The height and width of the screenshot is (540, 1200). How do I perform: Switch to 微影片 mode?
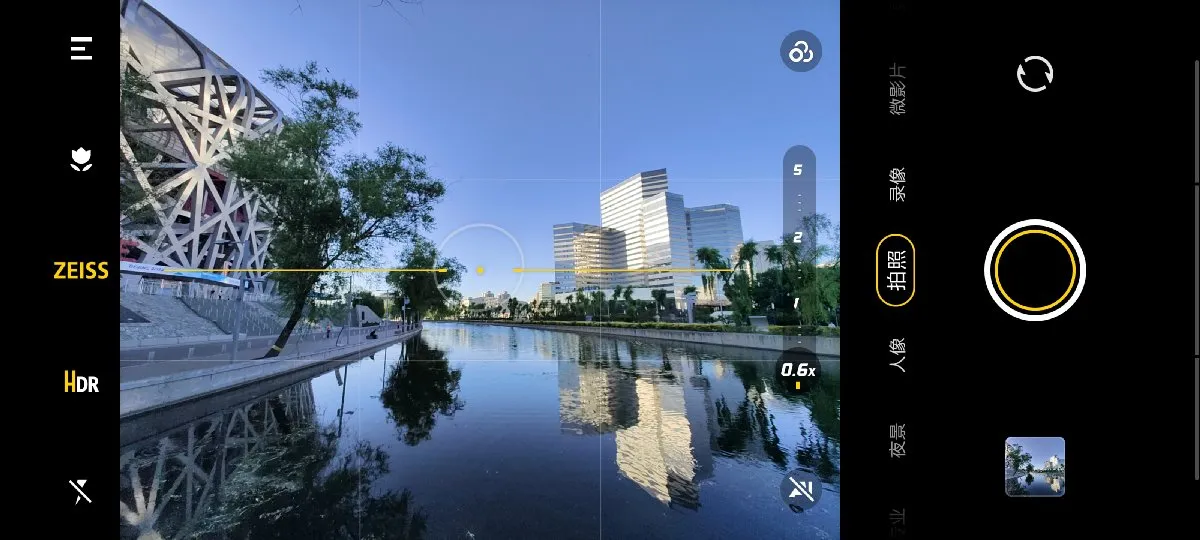pyautogui.click(x=897, y=88)
